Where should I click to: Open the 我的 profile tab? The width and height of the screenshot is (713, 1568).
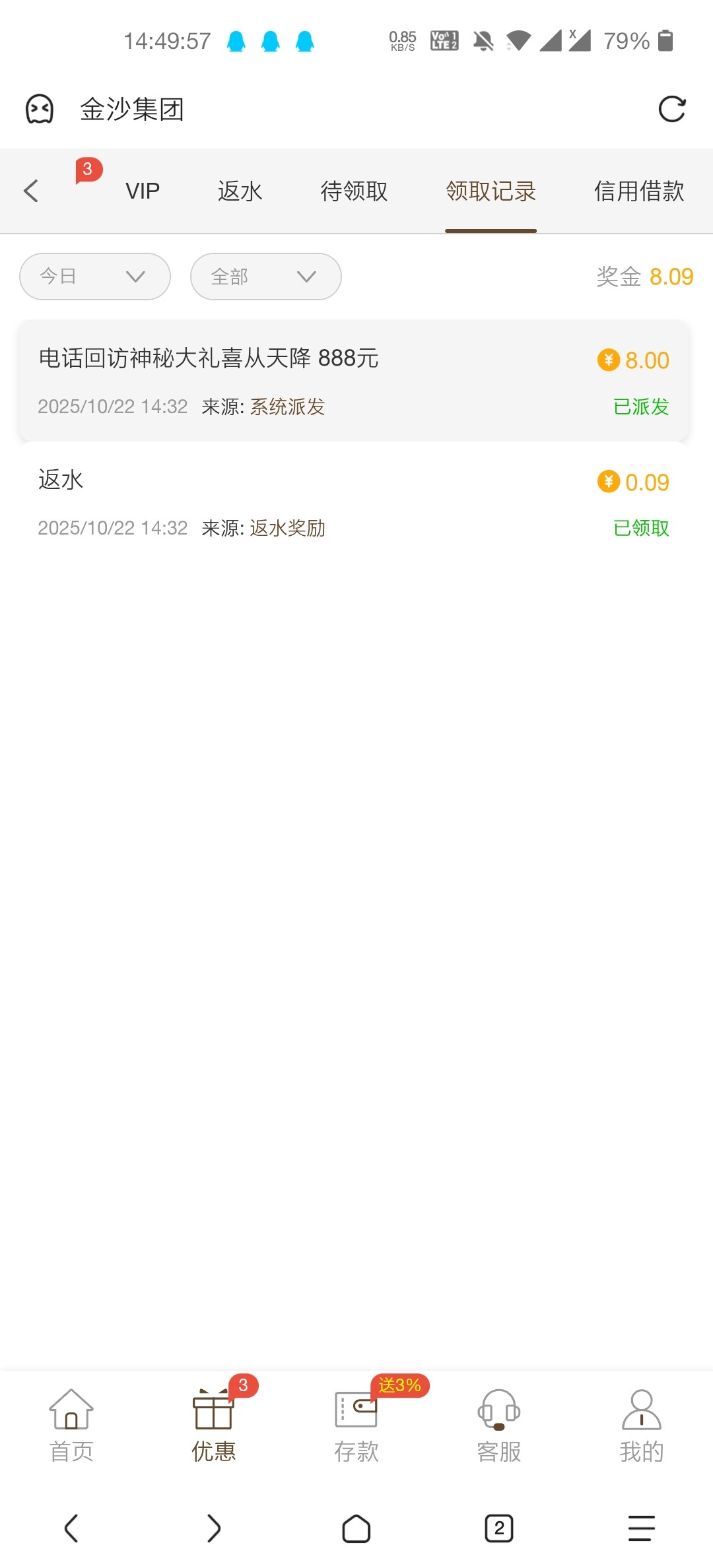pyautogui.click(x=642, y=1425)
